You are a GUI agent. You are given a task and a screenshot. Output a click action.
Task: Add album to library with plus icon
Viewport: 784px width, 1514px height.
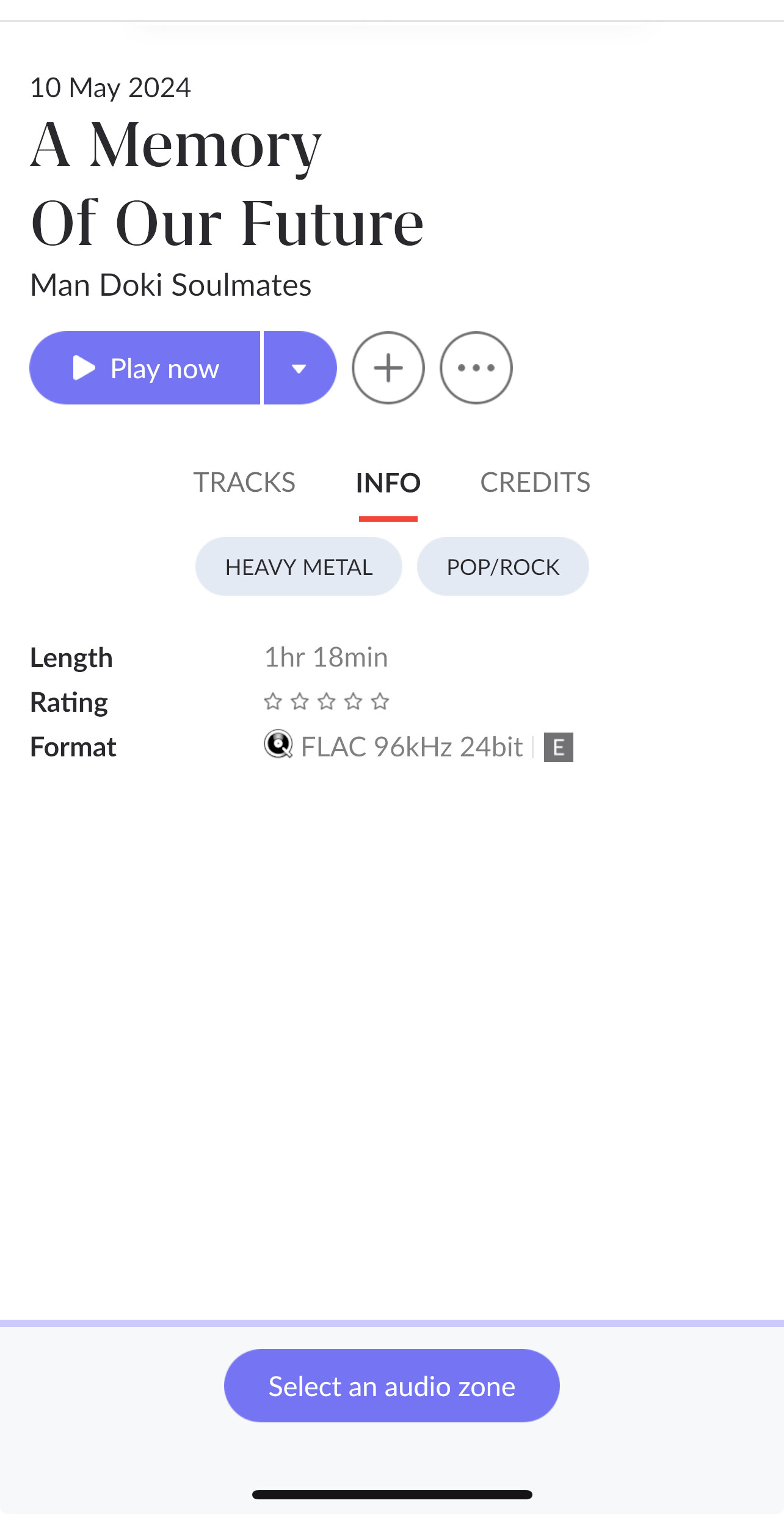(x=388, y=368)
